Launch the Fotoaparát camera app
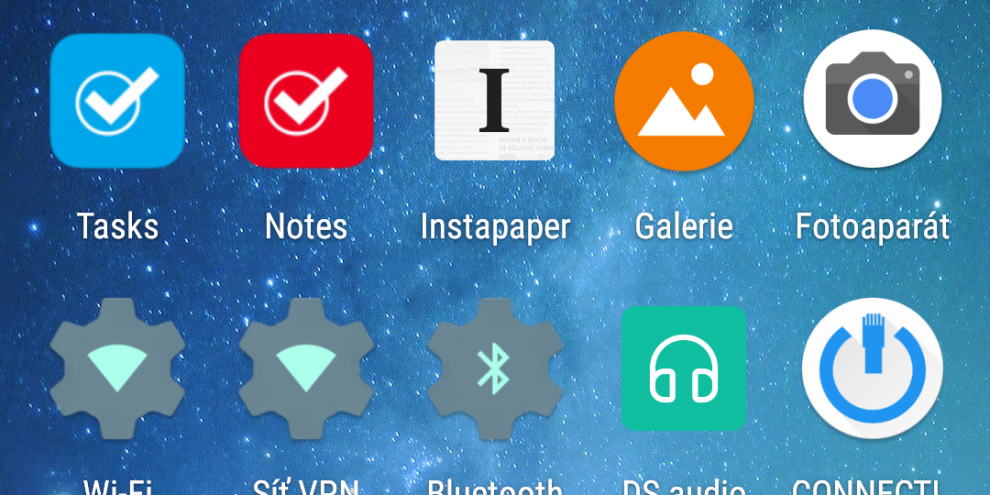 click(x=873, y=100)
